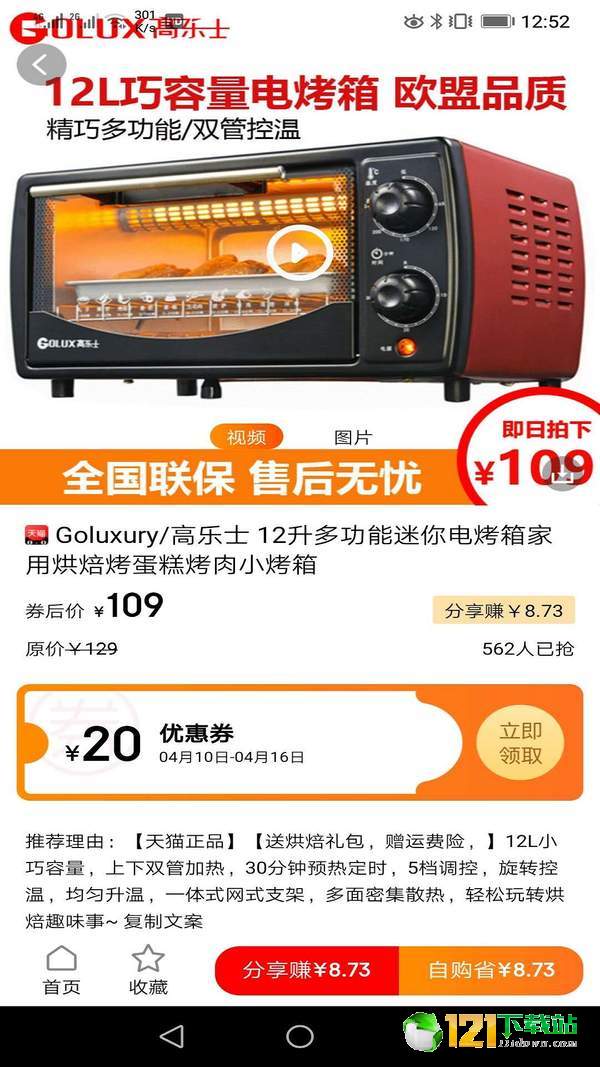Tap the system back button
Image resolution: width=600 pixels, height=1067 pixels.
coord(172,1036)
